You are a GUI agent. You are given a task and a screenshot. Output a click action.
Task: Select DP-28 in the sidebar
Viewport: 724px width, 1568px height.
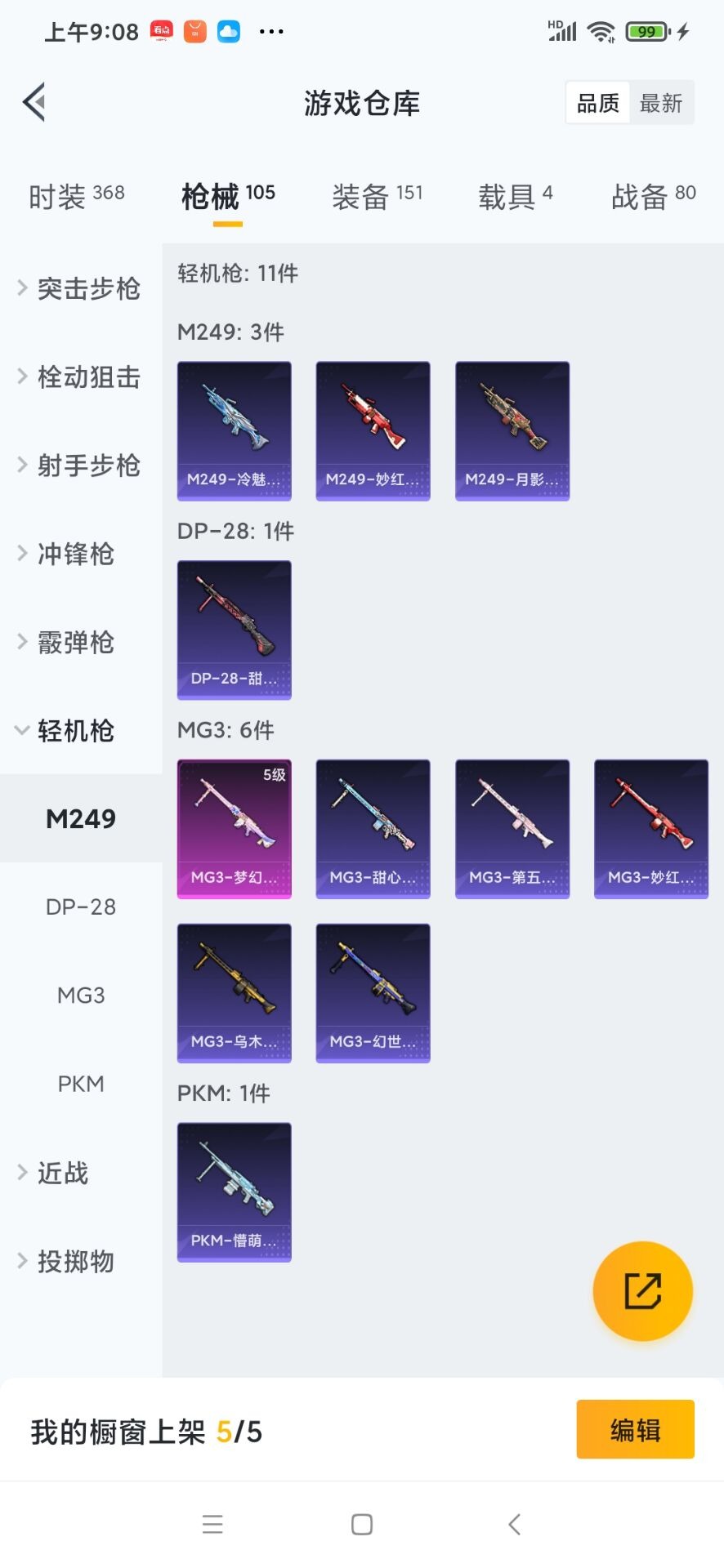(x=81, y=906)
